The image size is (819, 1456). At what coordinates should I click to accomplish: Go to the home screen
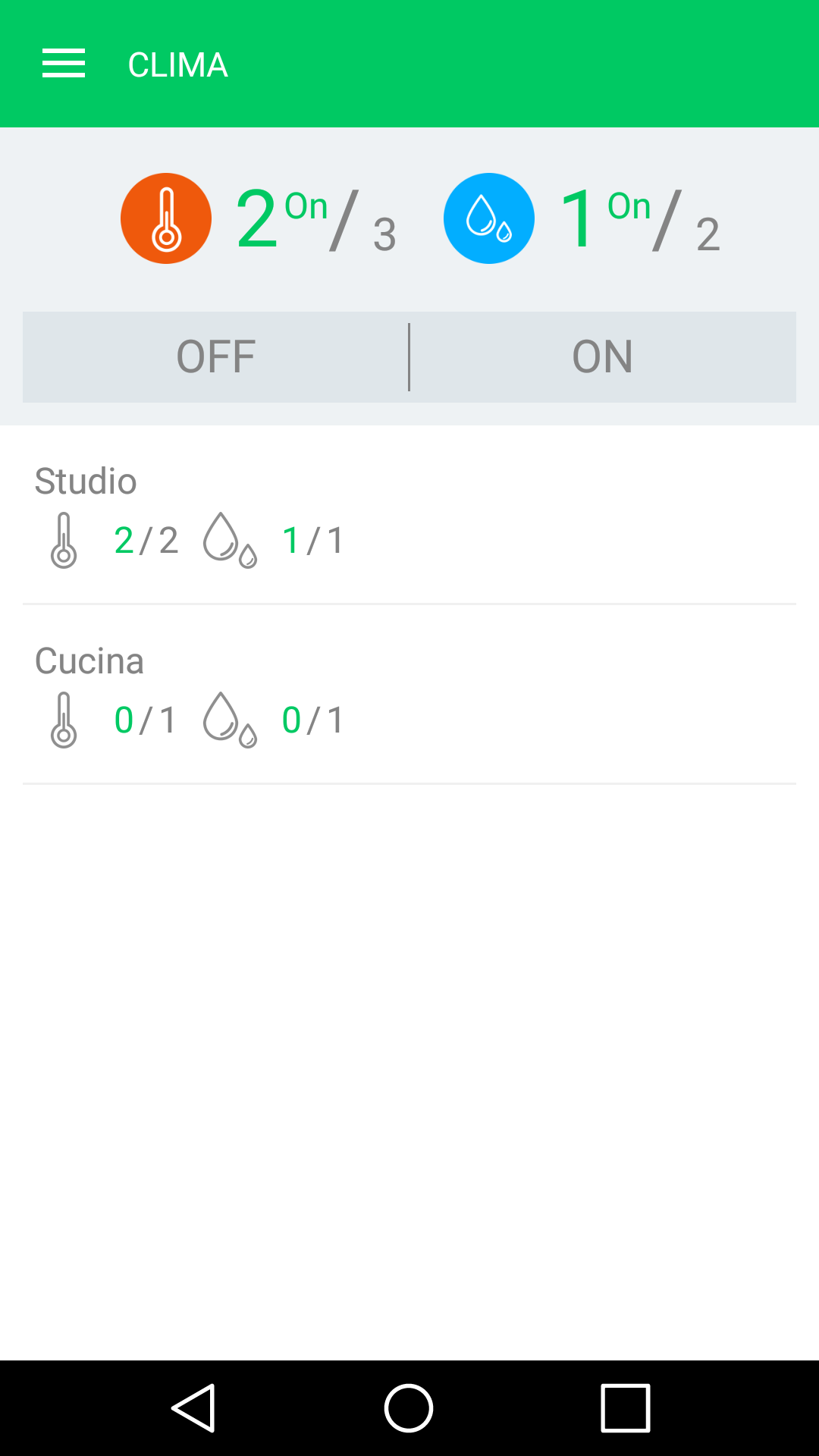click(409, 1408)
